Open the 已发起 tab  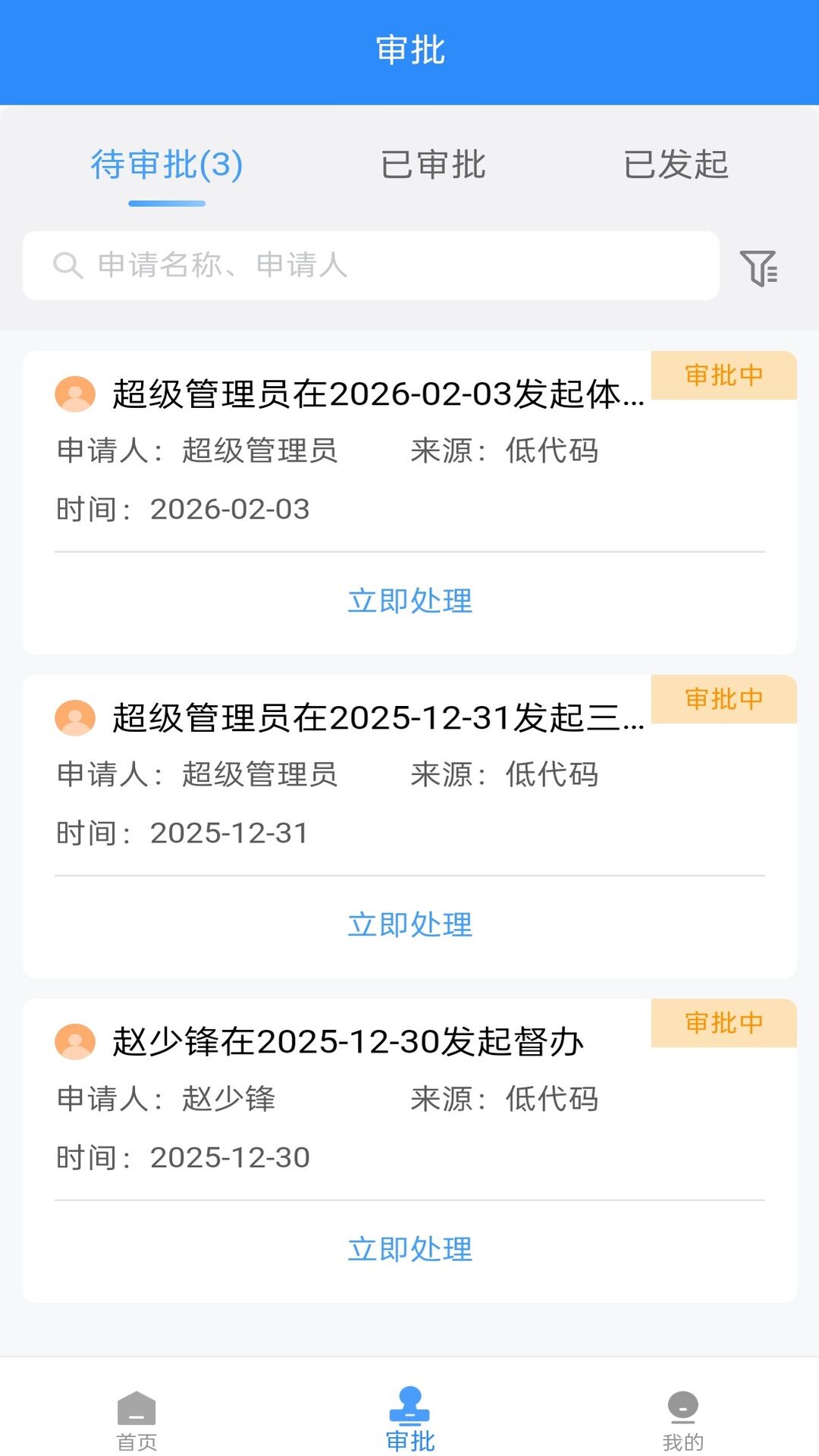click(679, 165)
